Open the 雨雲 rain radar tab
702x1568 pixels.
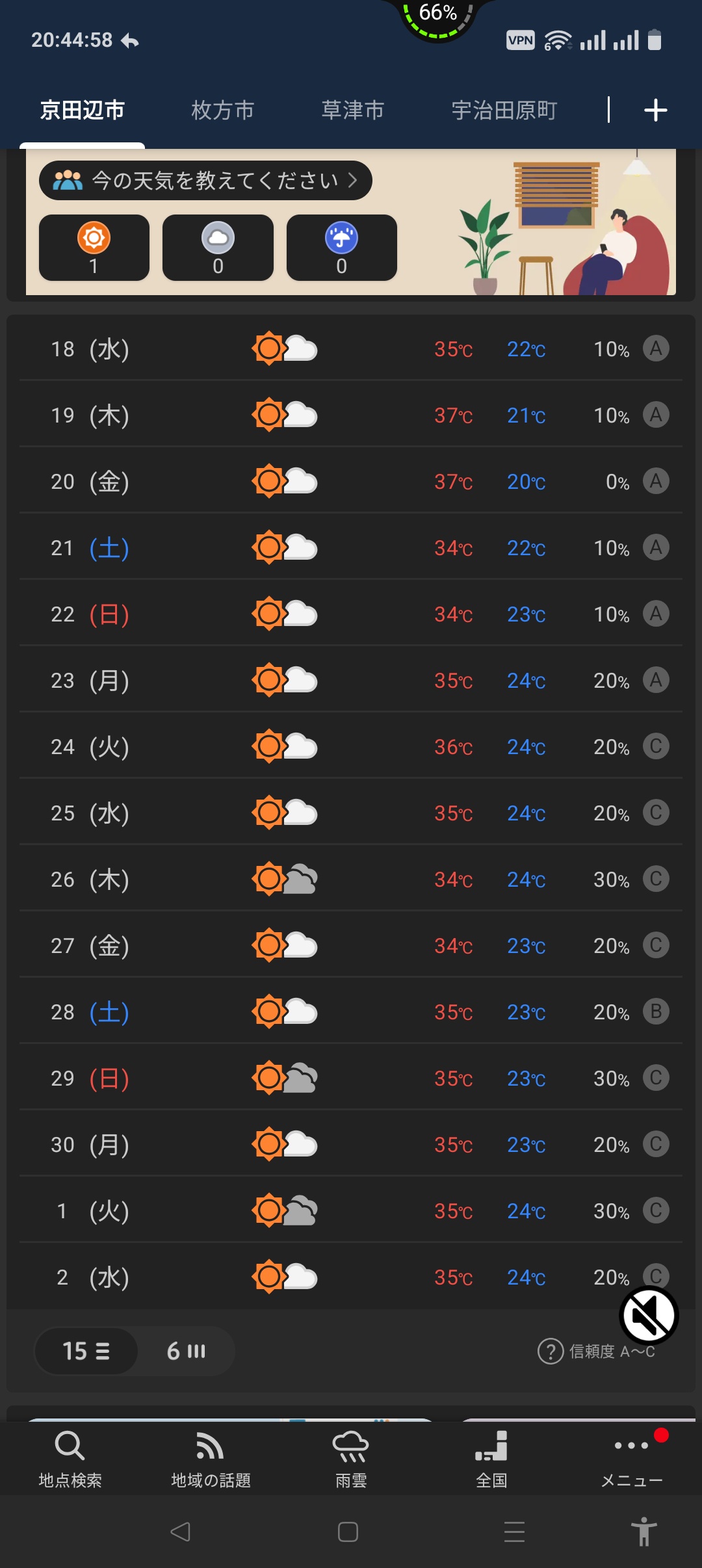[x=351, y=1458]
